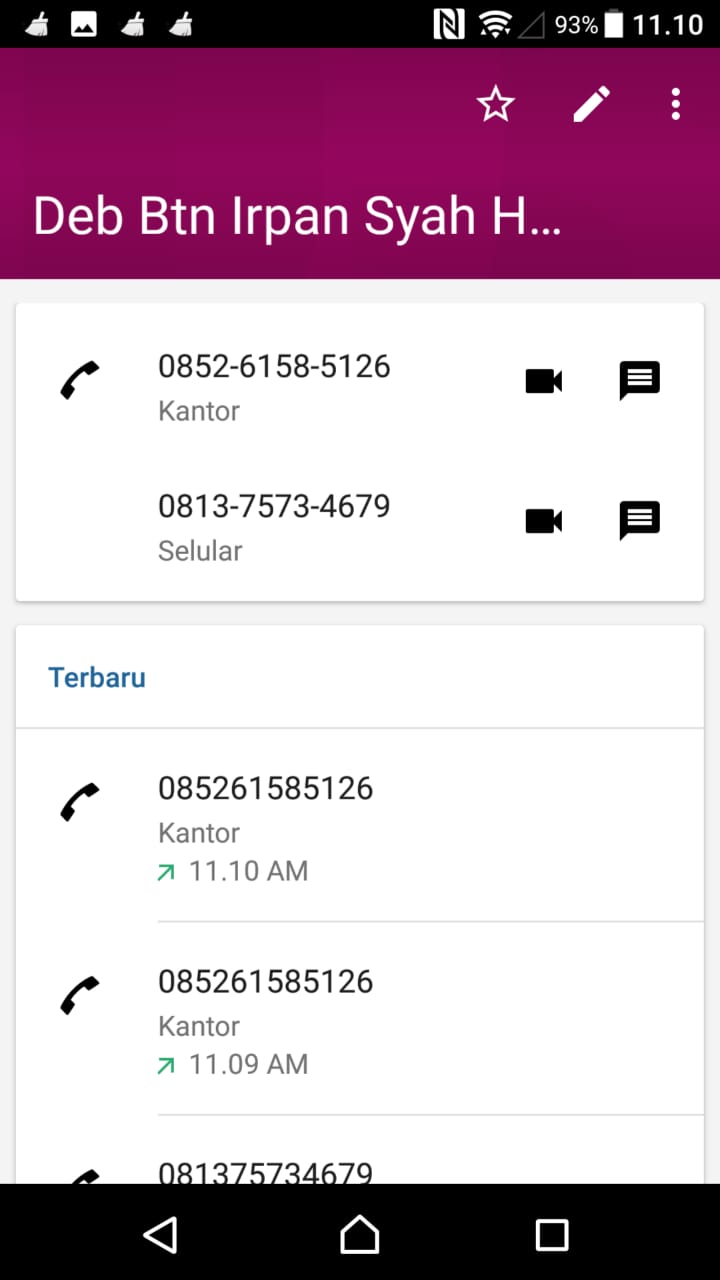Screen dimensions: 720x1280
Task: Start a video call to 0852-6158-5126
Action: (x=543, y=381)
